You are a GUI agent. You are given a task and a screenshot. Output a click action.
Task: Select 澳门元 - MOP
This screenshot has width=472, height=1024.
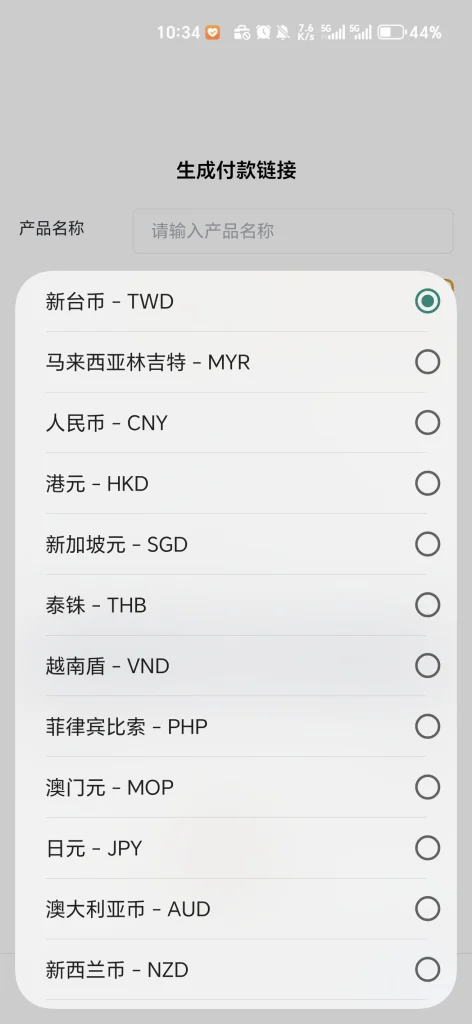point(236,787)
